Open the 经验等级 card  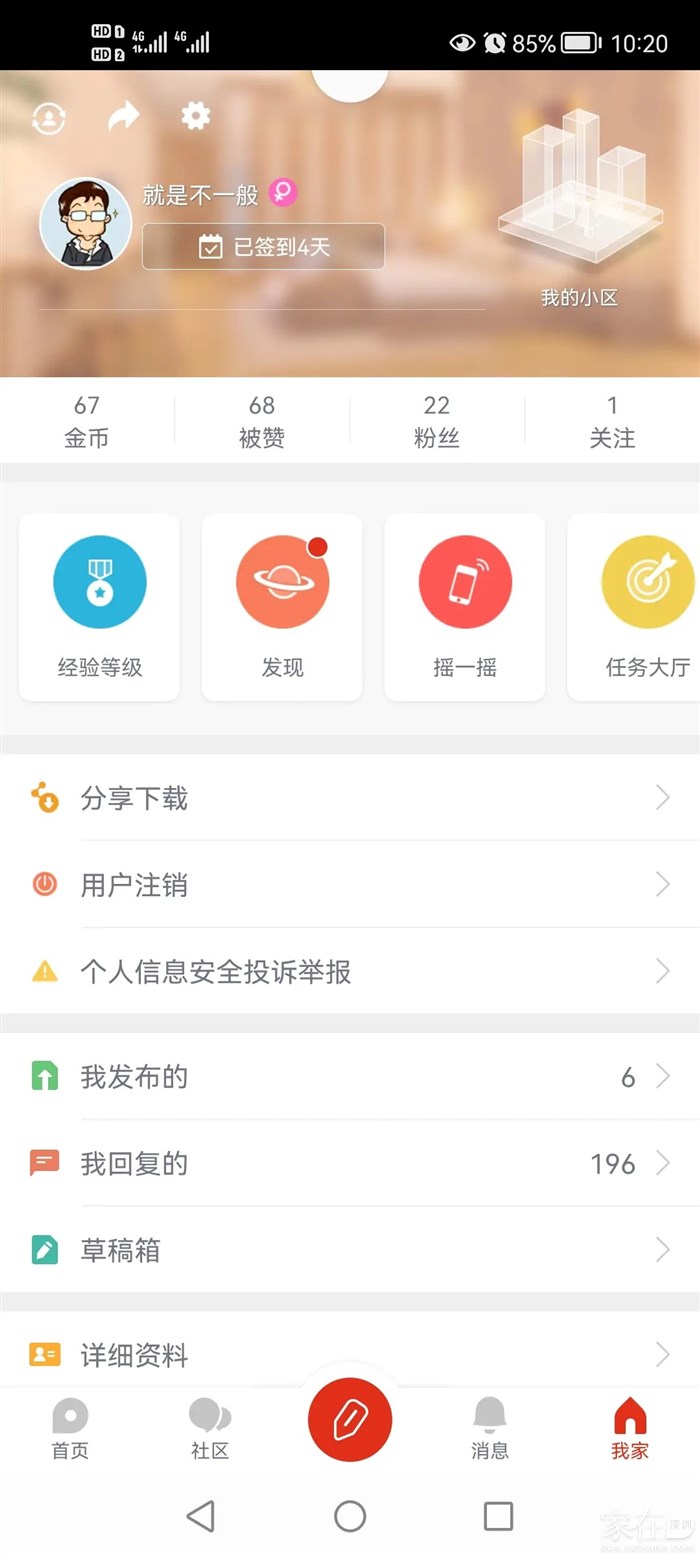[100, 607]
